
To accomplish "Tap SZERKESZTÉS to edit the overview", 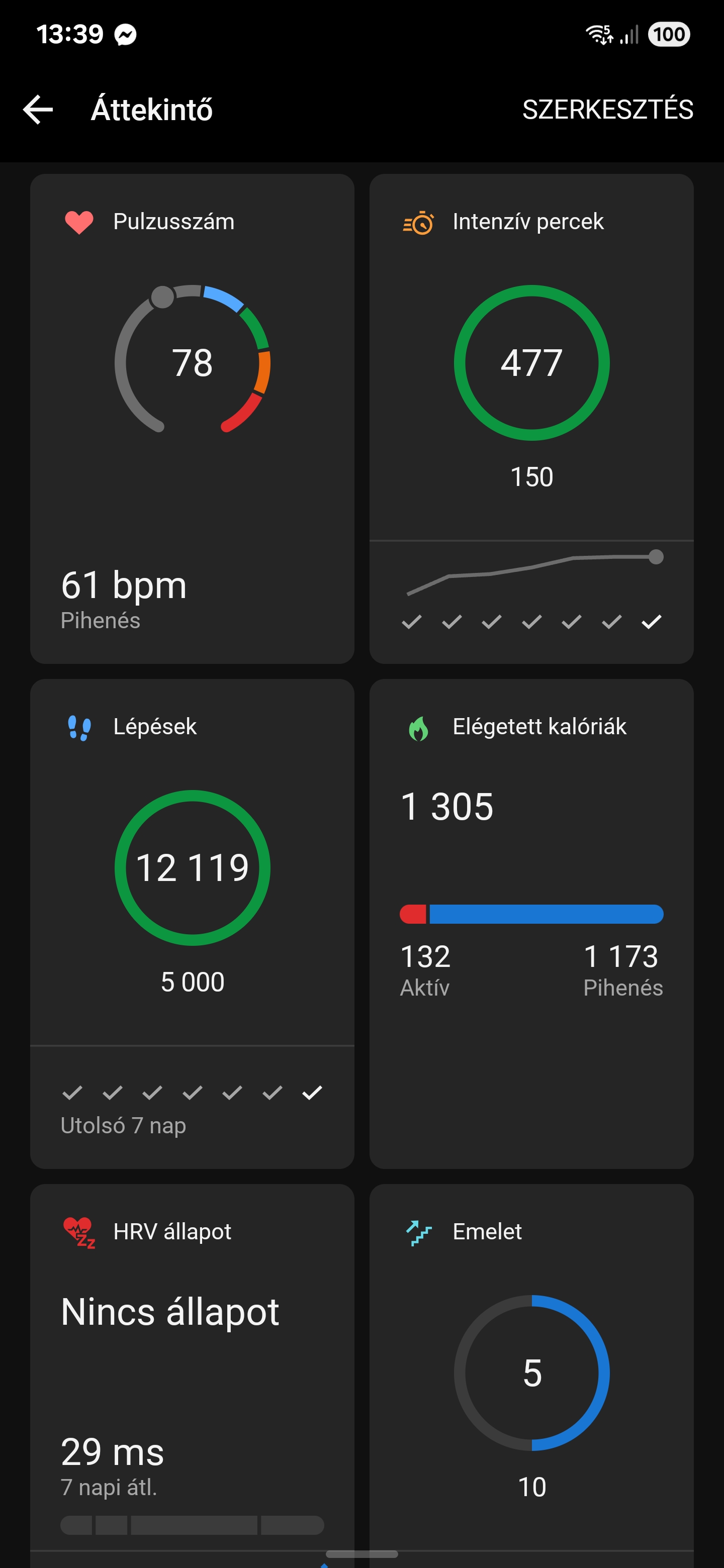I will click(607, 110).
